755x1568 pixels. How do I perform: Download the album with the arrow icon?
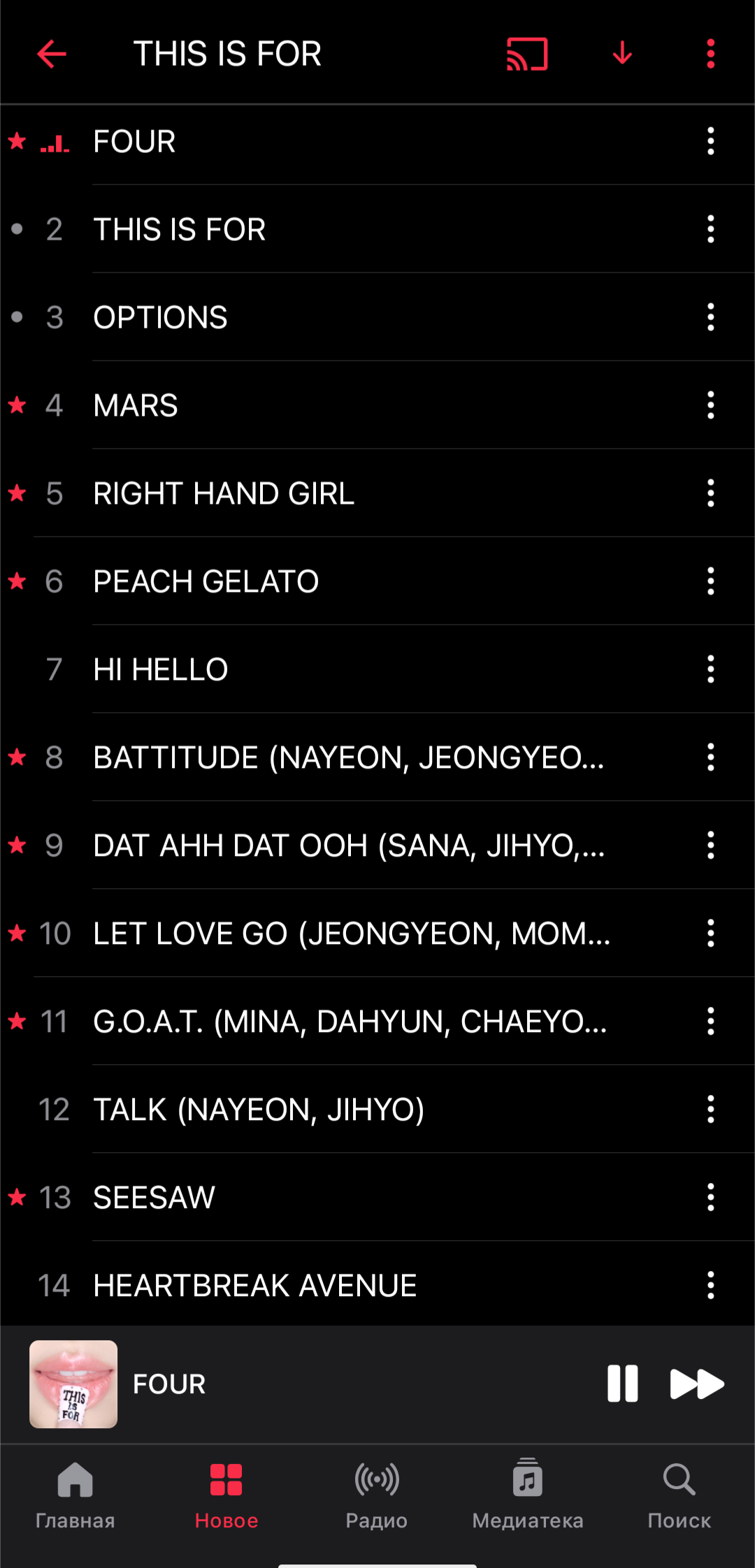(622, 54)
